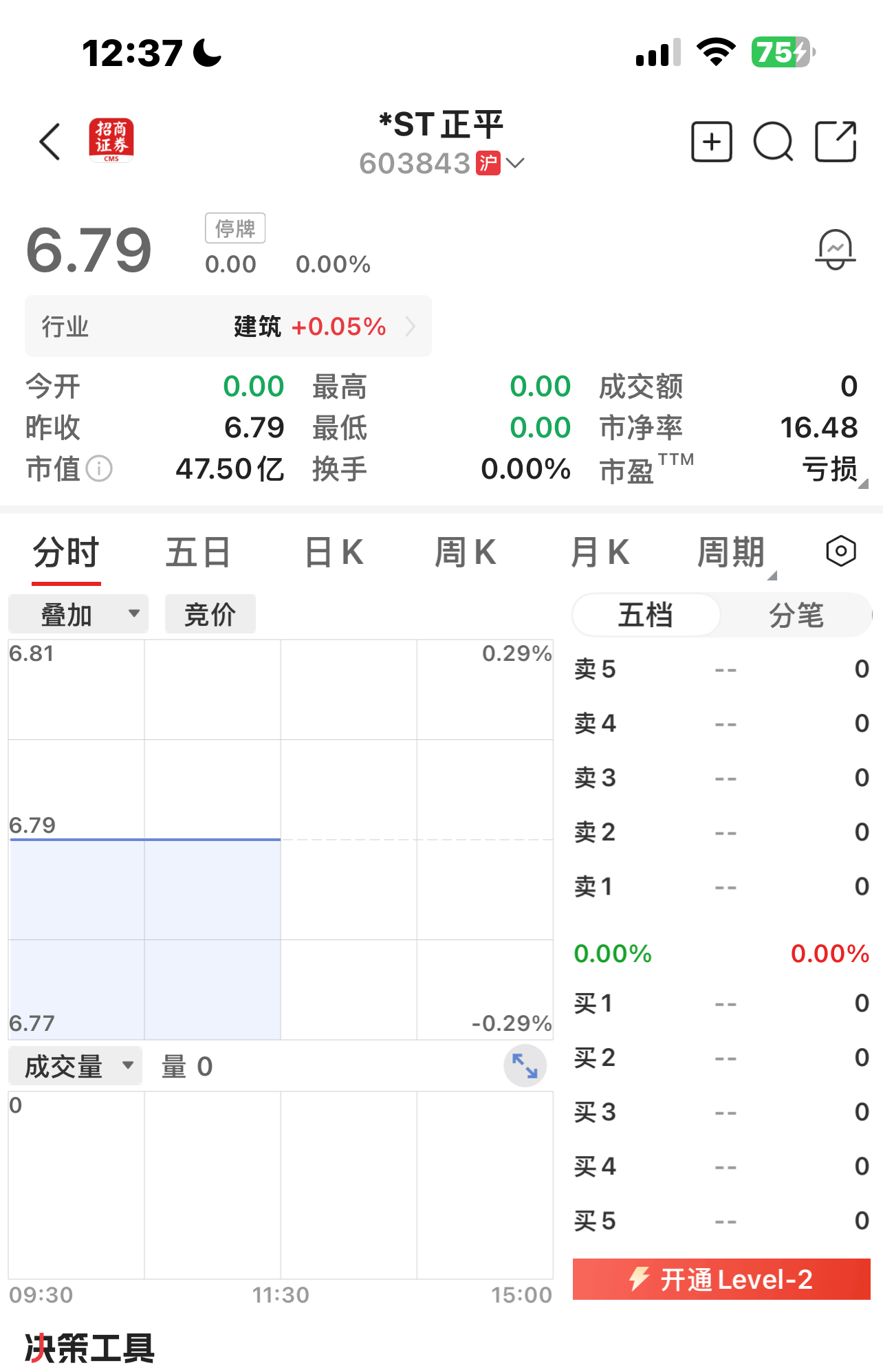This screenshot has height=1372, width=883.
Task: Switch to the 五日 chart tab
Action: coord(198,552)
